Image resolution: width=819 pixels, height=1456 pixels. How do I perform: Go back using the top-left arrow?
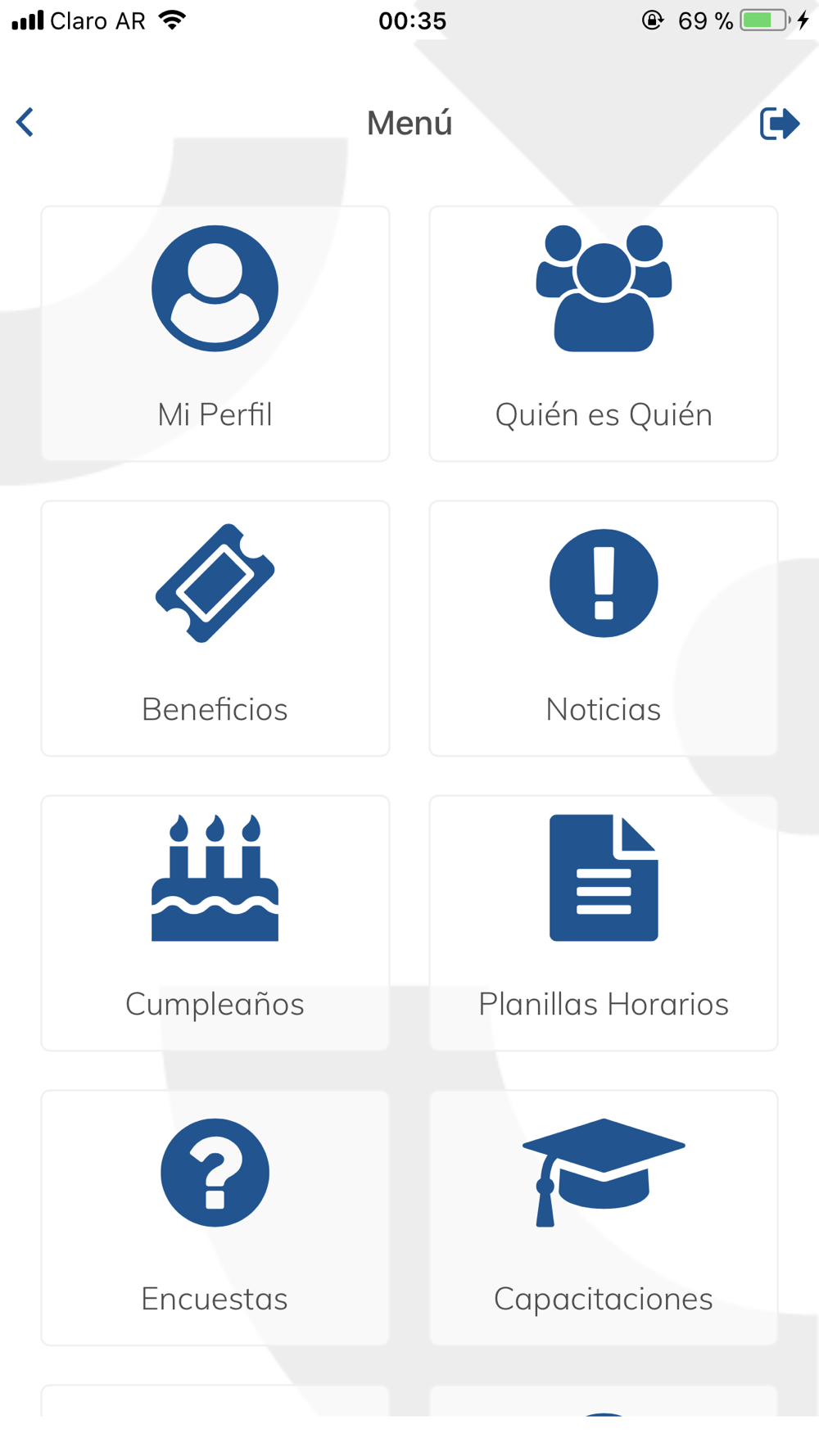click(25, 123)
